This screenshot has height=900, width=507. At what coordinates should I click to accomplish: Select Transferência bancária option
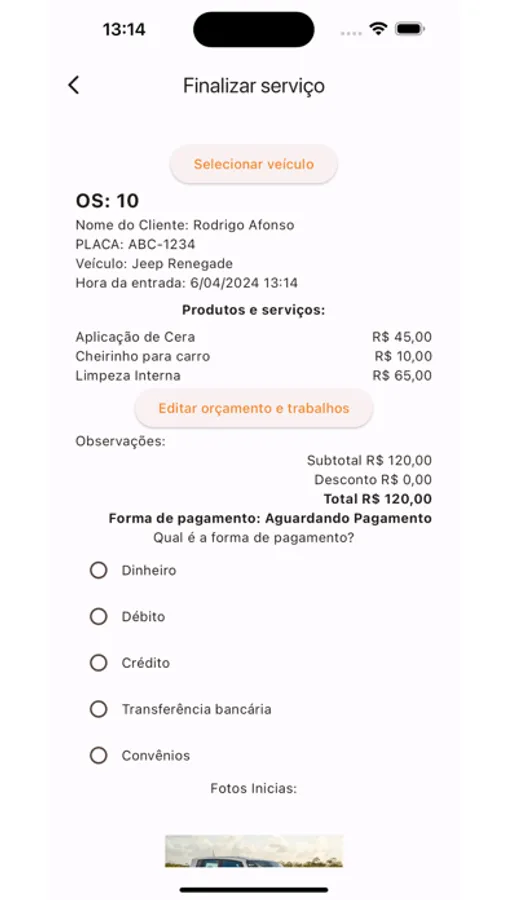click(99, 709)
